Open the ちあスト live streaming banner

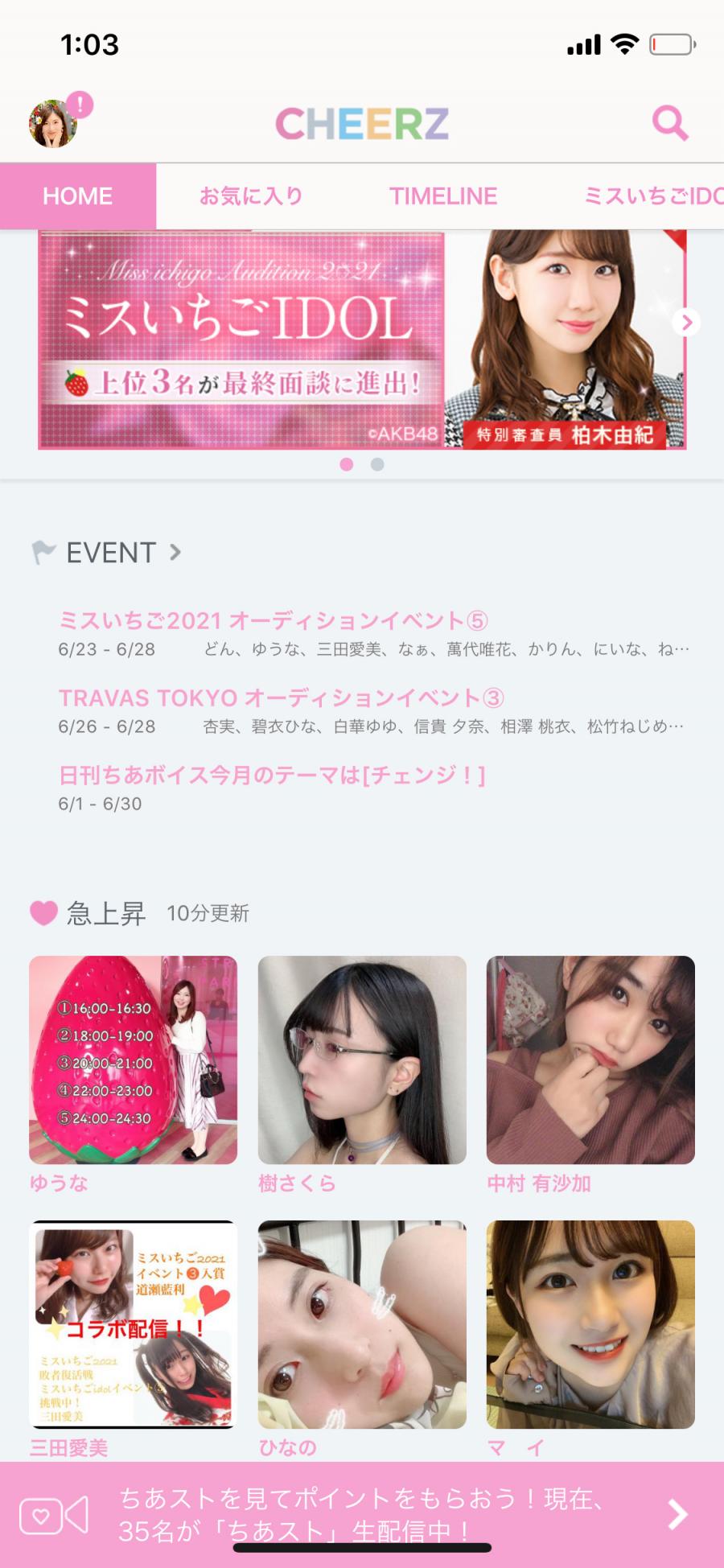pyautogui.click(x=362, y=1514)
